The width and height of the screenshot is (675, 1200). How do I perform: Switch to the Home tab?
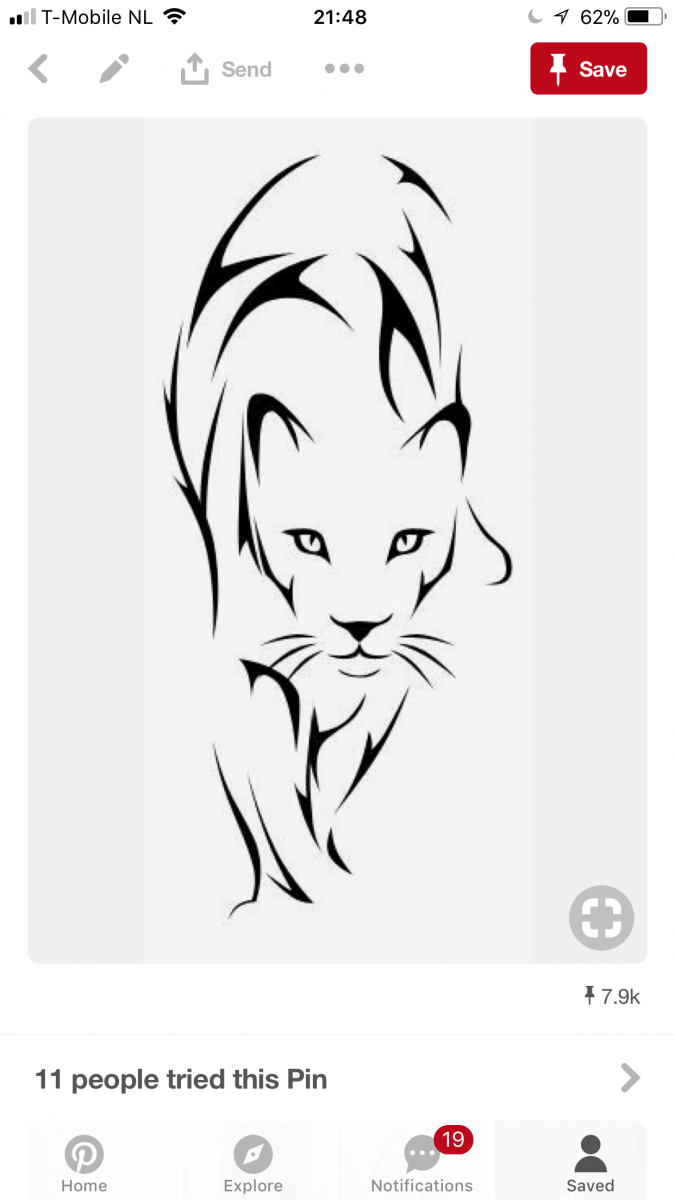click(84, 1164)
